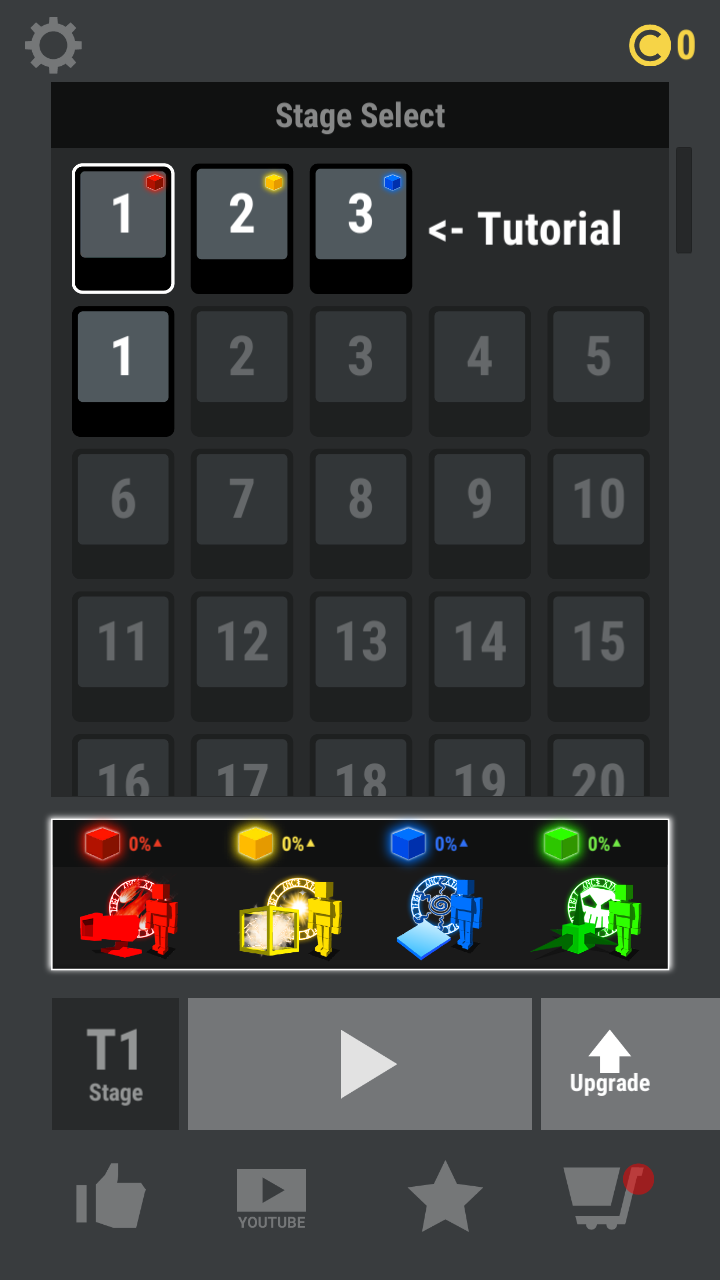The image size is (720, 1280).
Task: Select tutorial stage 1 with red cube
Action: click(x=123, y=228)
